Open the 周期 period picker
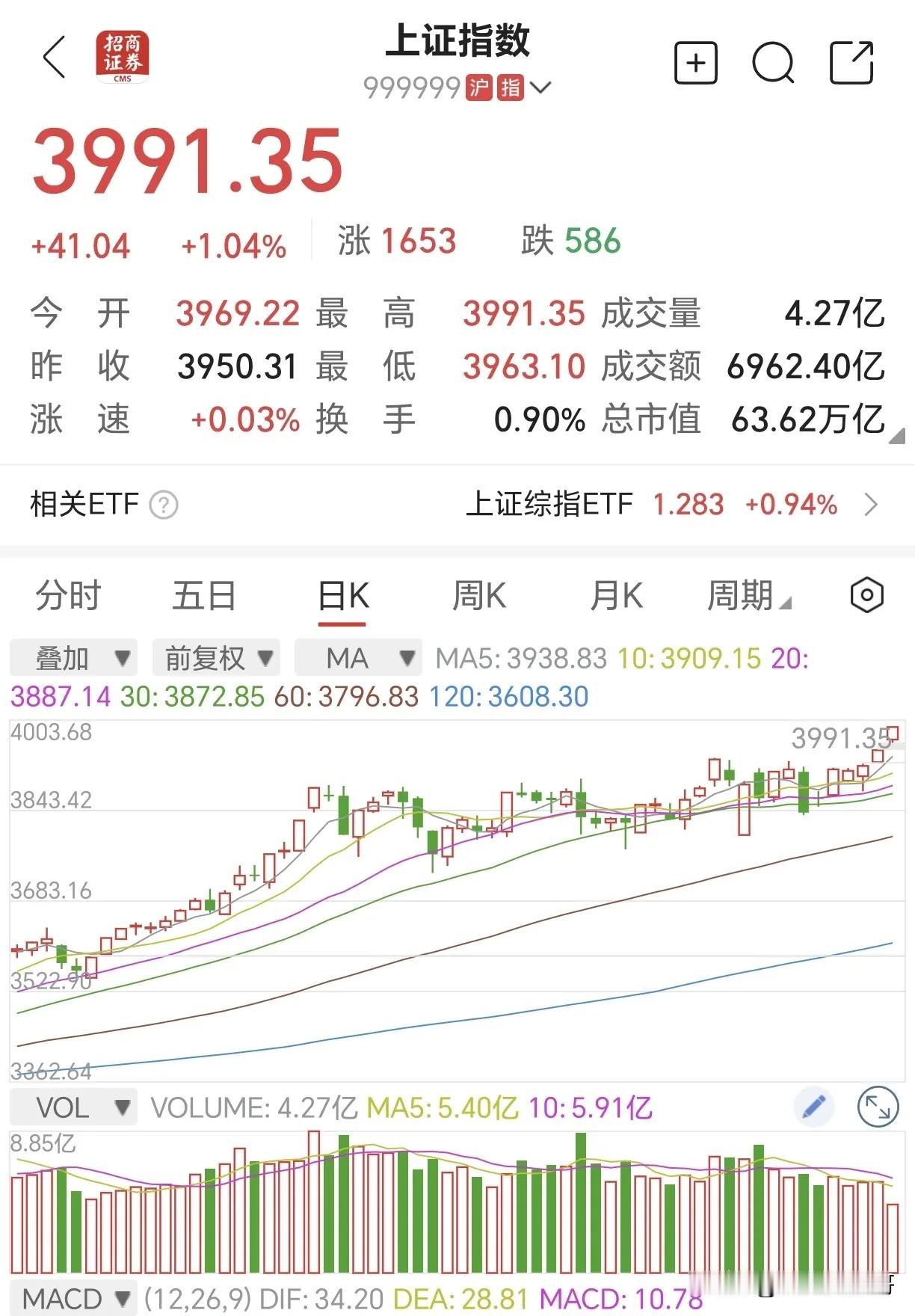Viewport: 915px width, 1316px height. click(x=748, y=597)
